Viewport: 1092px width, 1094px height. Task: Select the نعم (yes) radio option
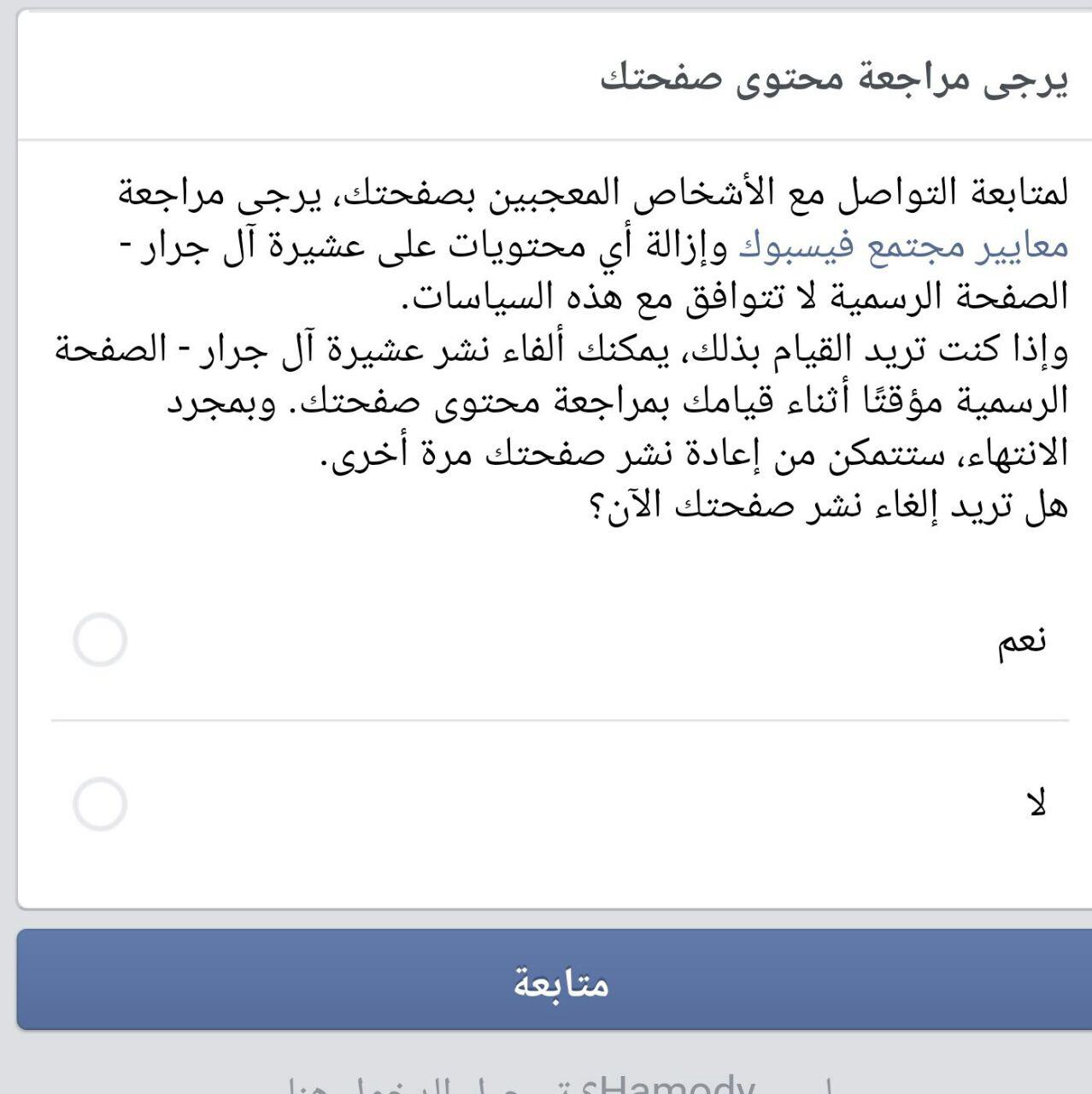coord(100,639)
